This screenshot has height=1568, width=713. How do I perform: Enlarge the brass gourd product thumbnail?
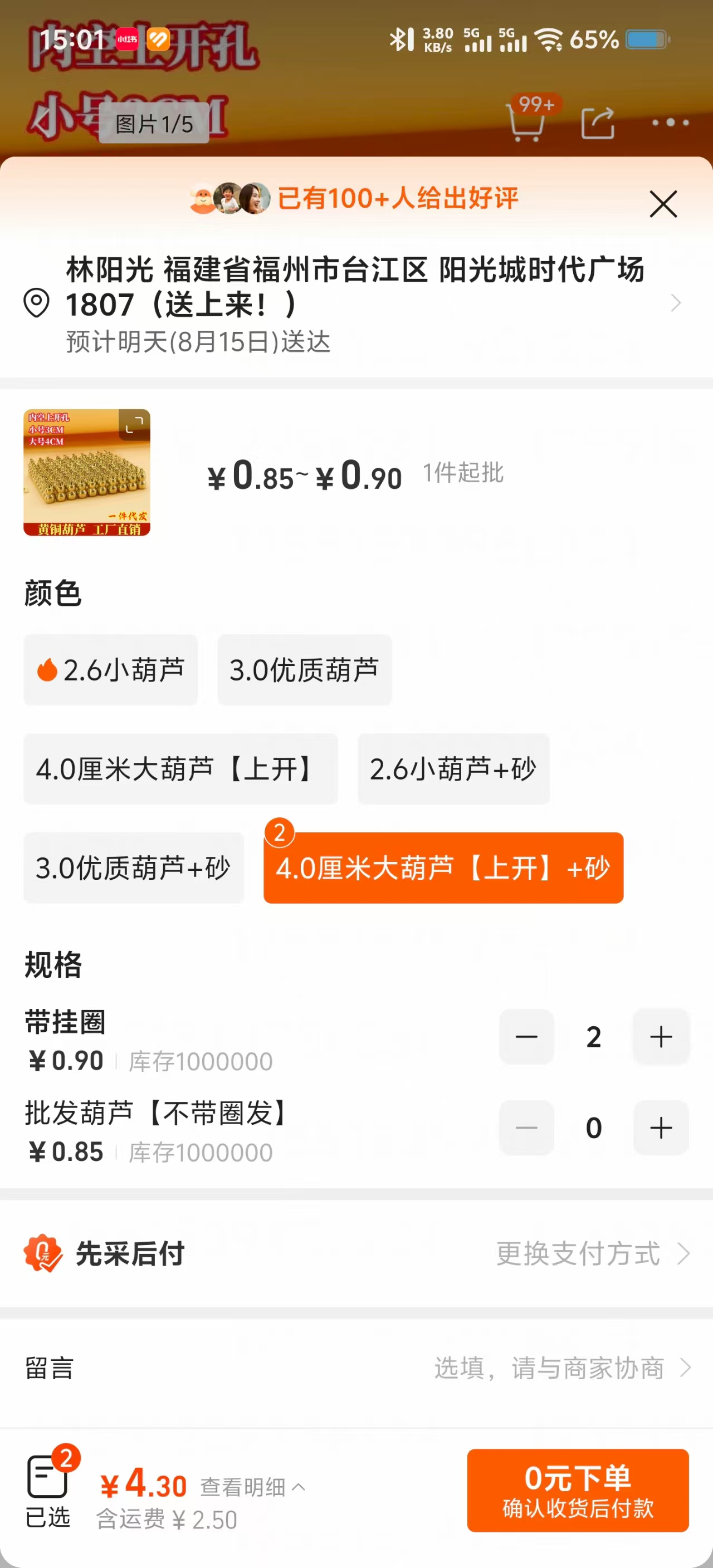point(134,424)
